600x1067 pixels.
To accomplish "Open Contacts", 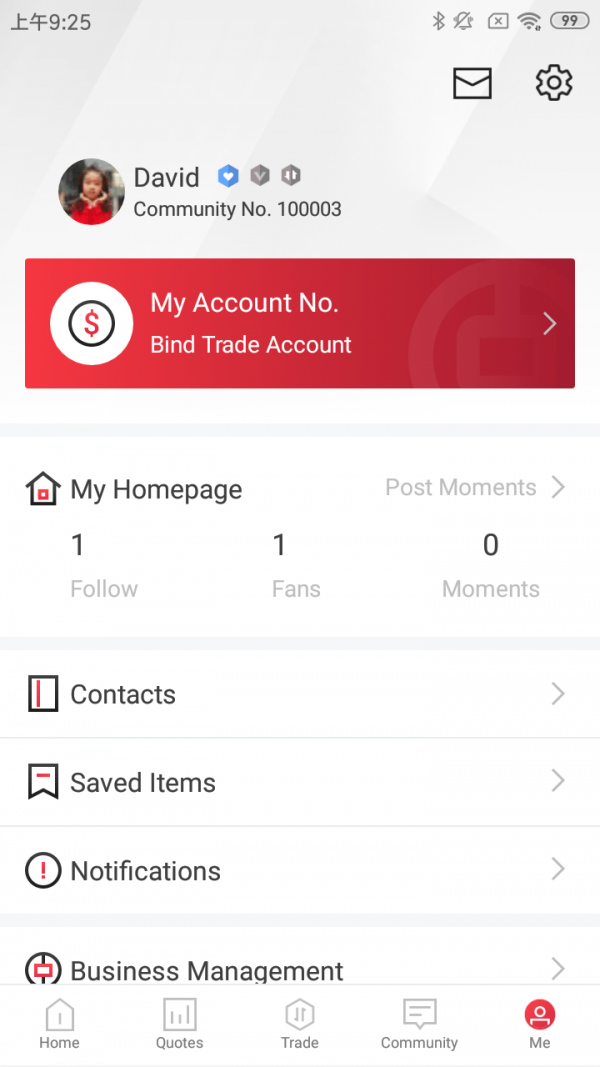I will (x=300, y=694).
